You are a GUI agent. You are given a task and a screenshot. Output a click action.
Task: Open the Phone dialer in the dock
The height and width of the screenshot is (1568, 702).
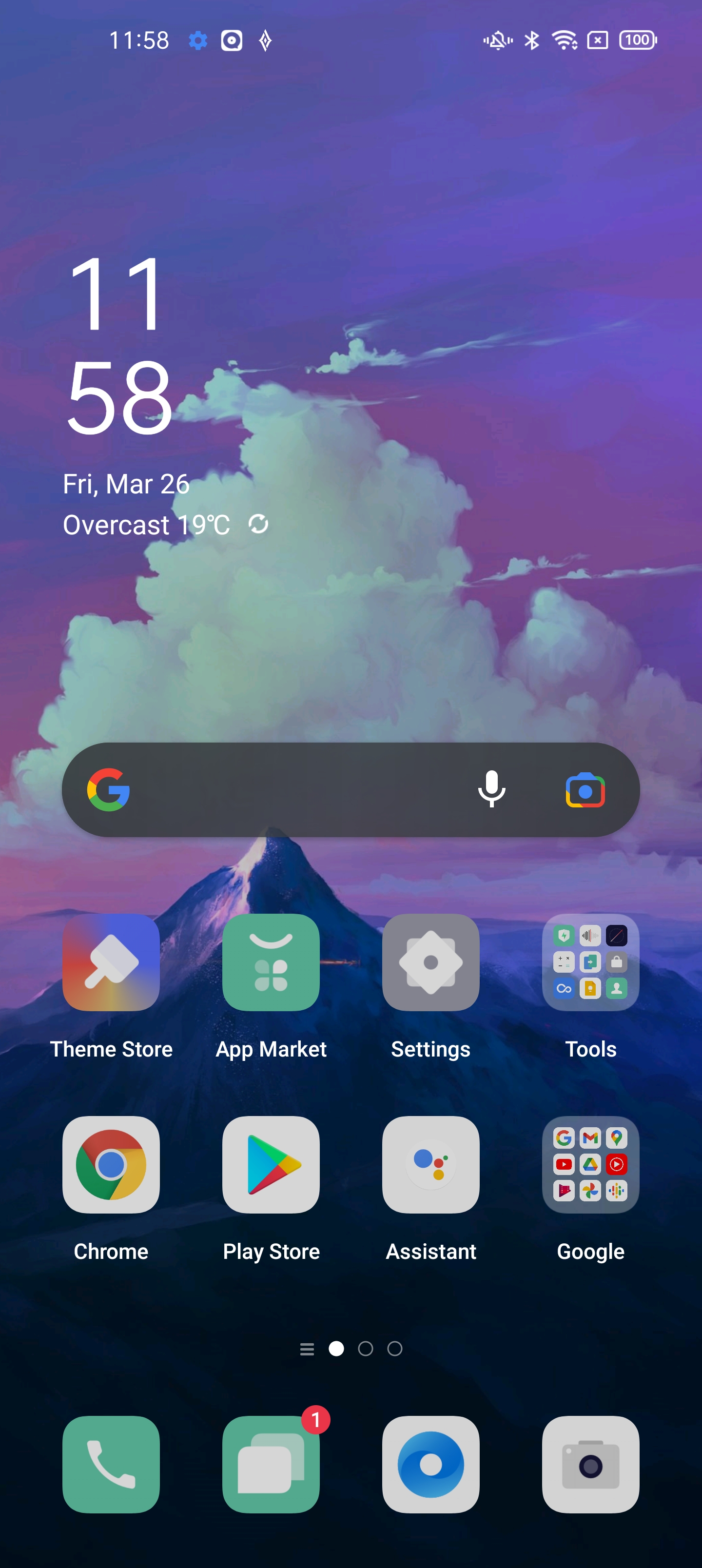click(111, 1464)
